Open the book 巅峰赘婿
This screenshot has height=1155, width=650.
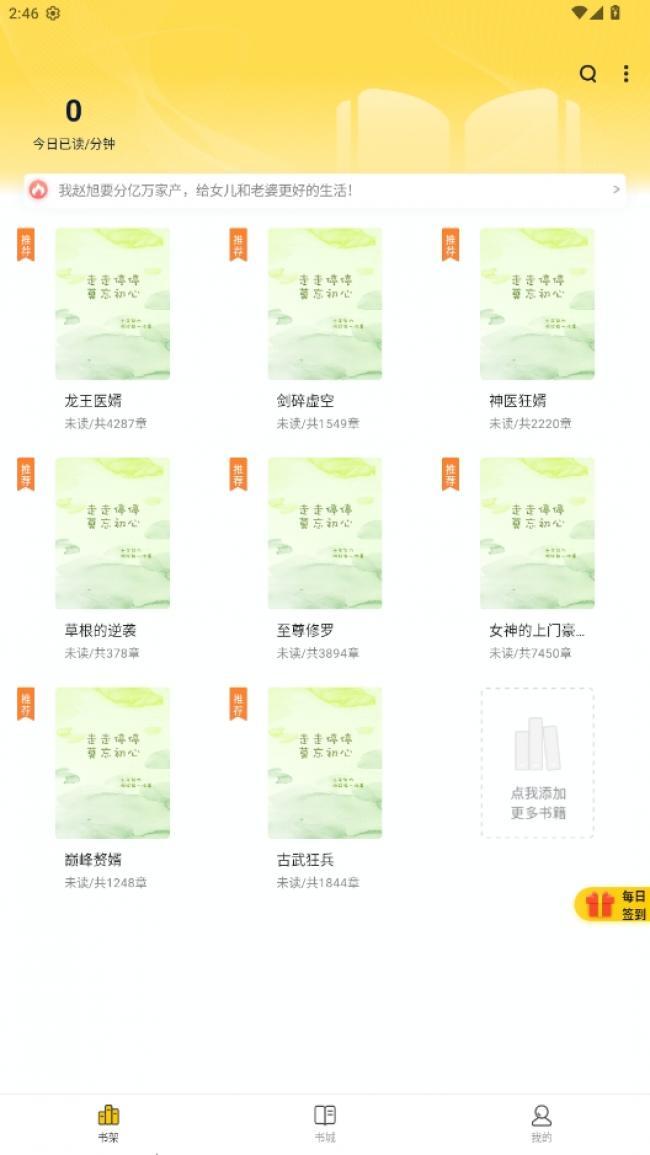coord(112,762)
